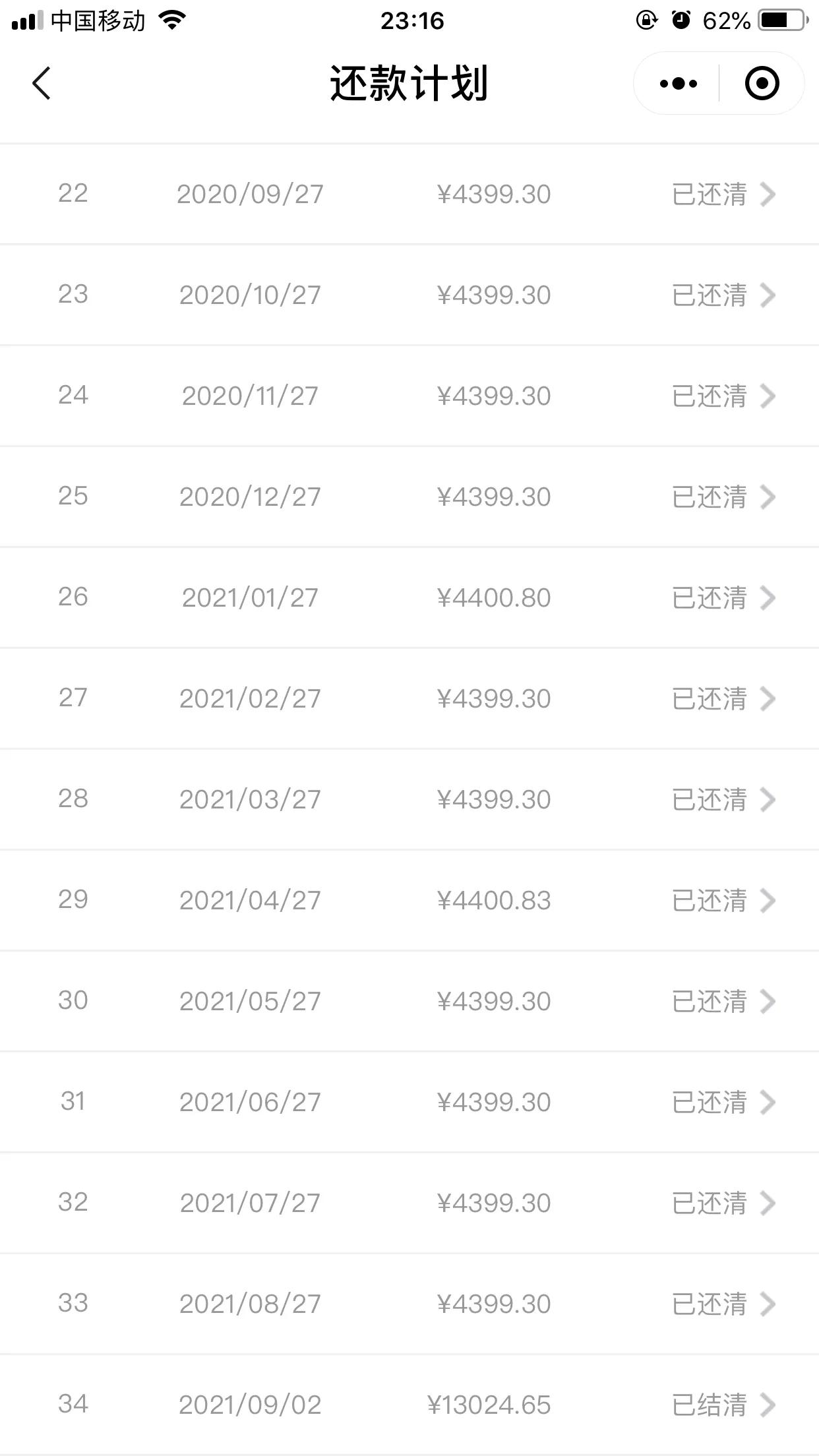Tap the Wi-Fi icon in the status bar
Screen dimensions: 819x1456
171,20
